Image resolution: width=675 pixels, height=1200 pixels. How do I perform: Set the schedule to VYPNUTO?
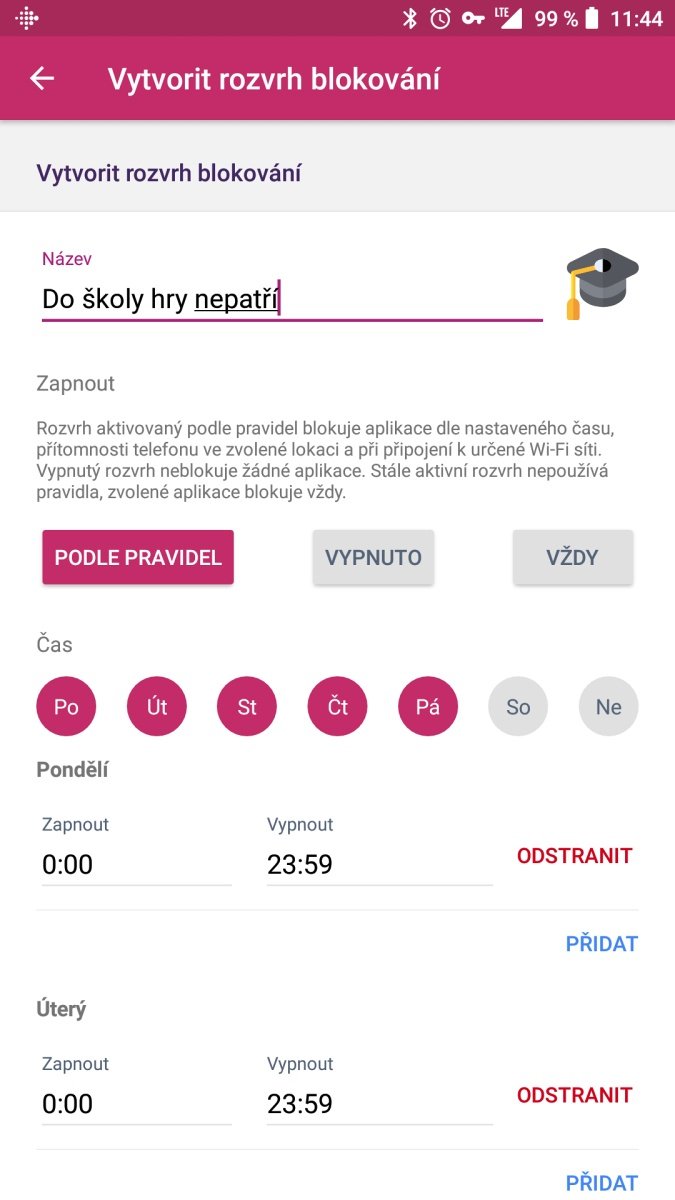(373, 557)
